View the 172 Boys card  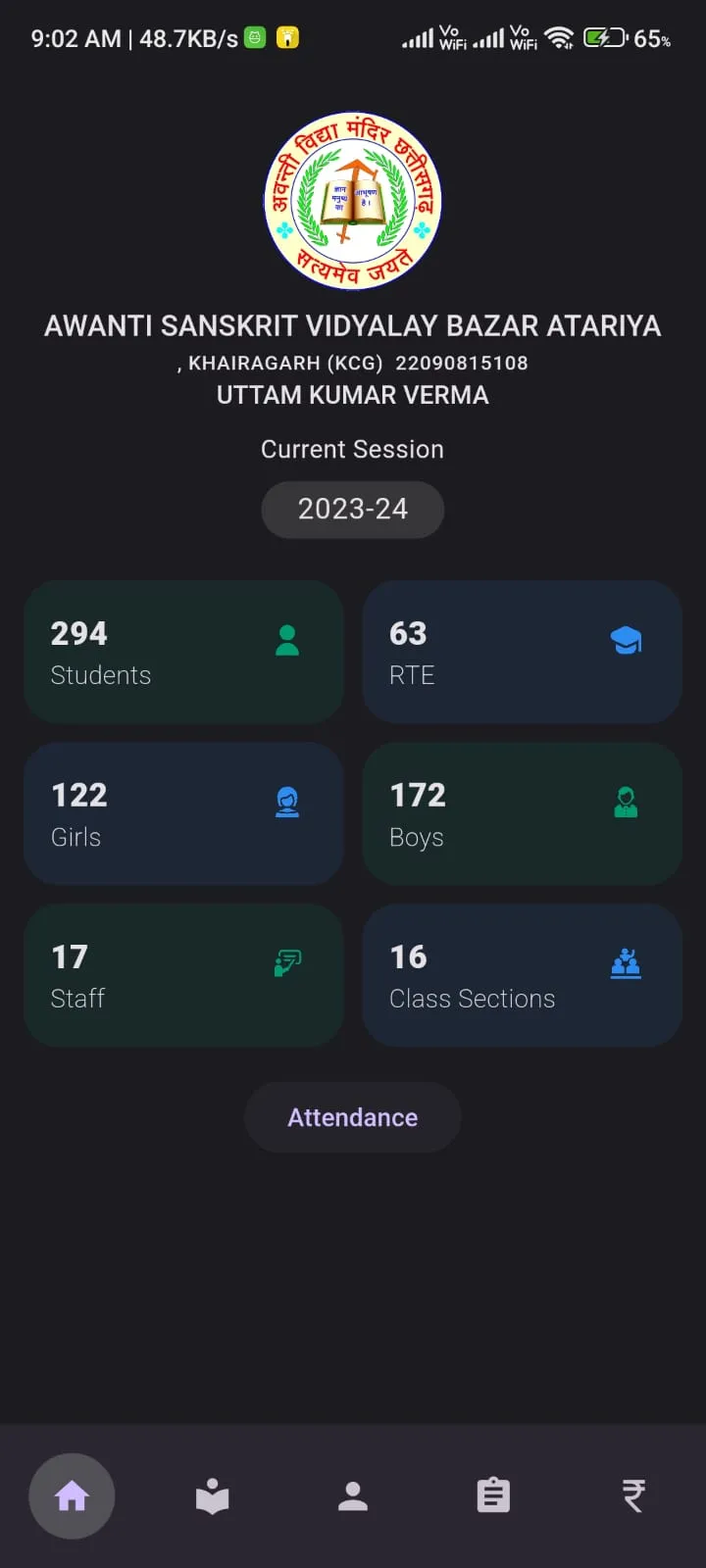pos(522,813)
